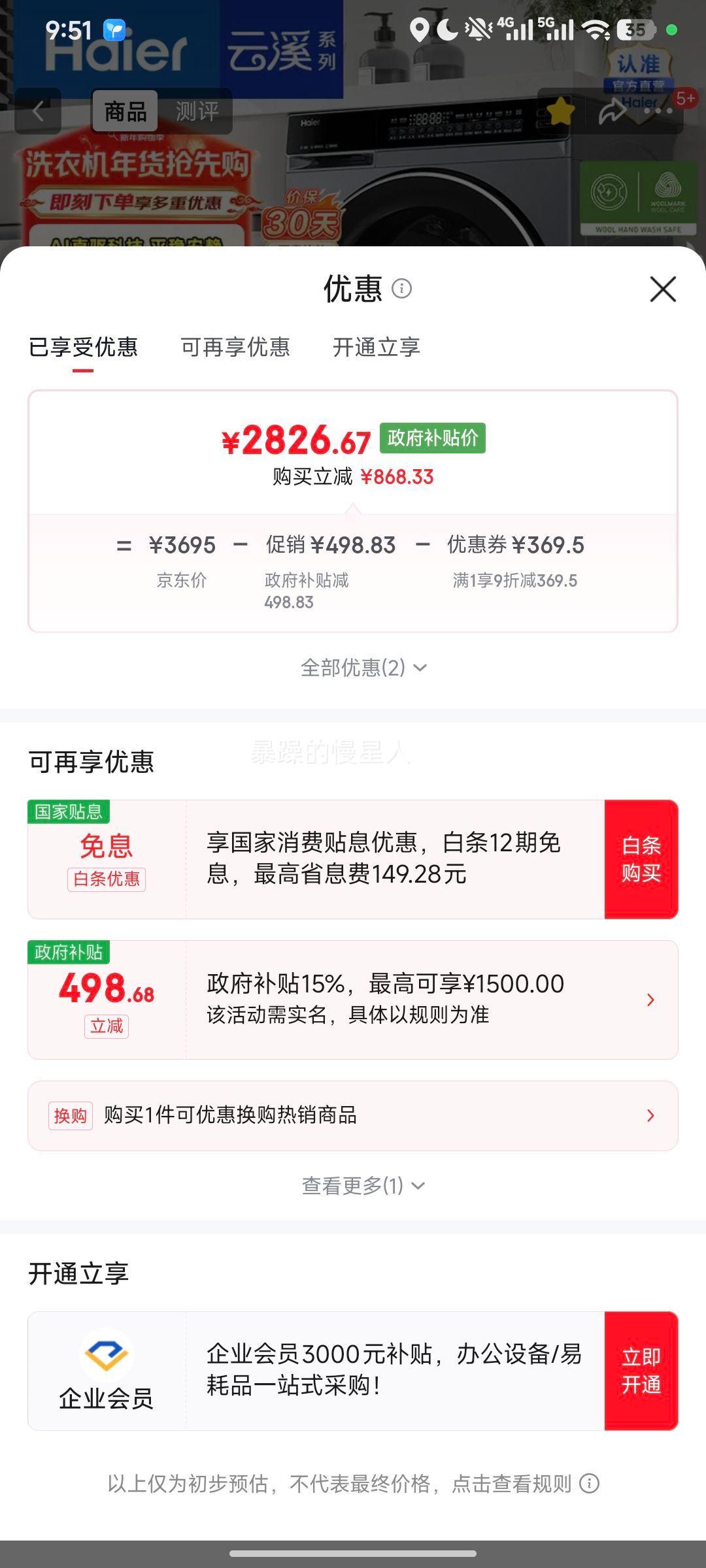The width and height of the screenshot is (706, 1568).
Task: Go back using the back arrow
Action: coord(37,111)
